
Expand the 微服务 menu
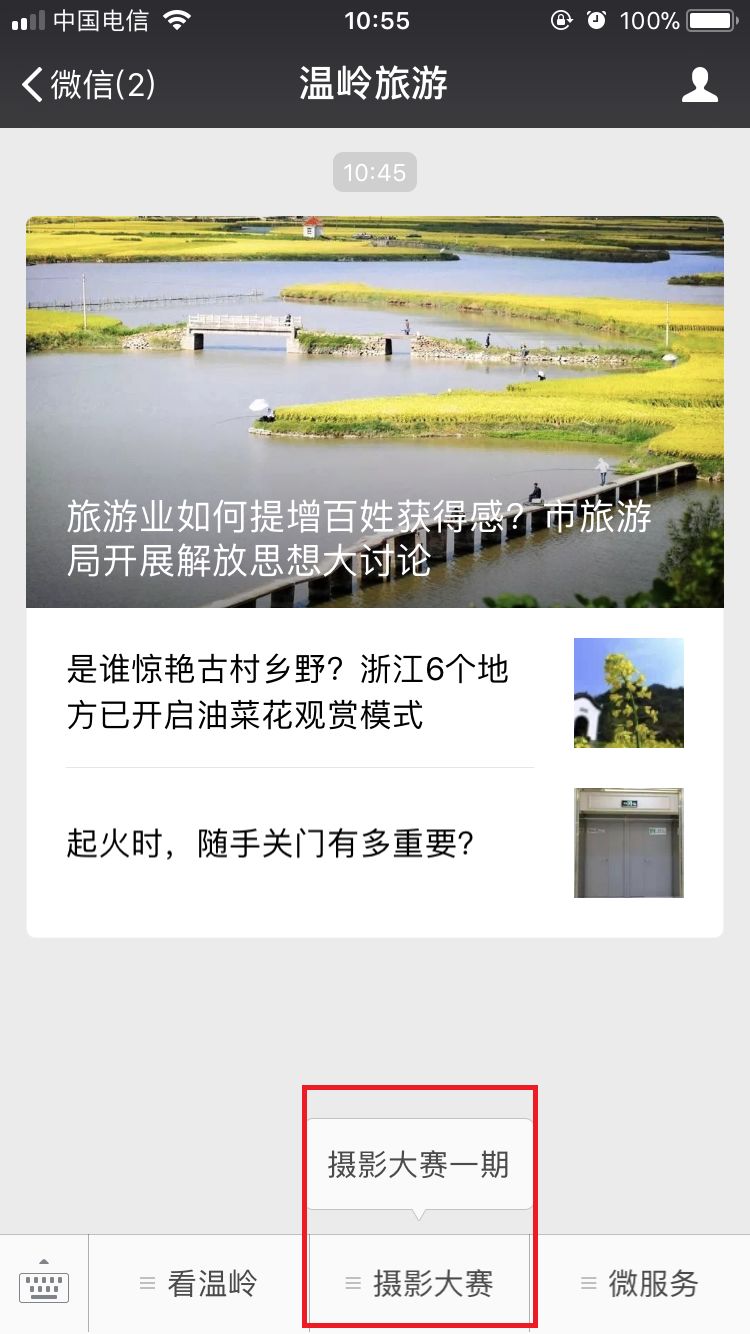point(640,1284)
